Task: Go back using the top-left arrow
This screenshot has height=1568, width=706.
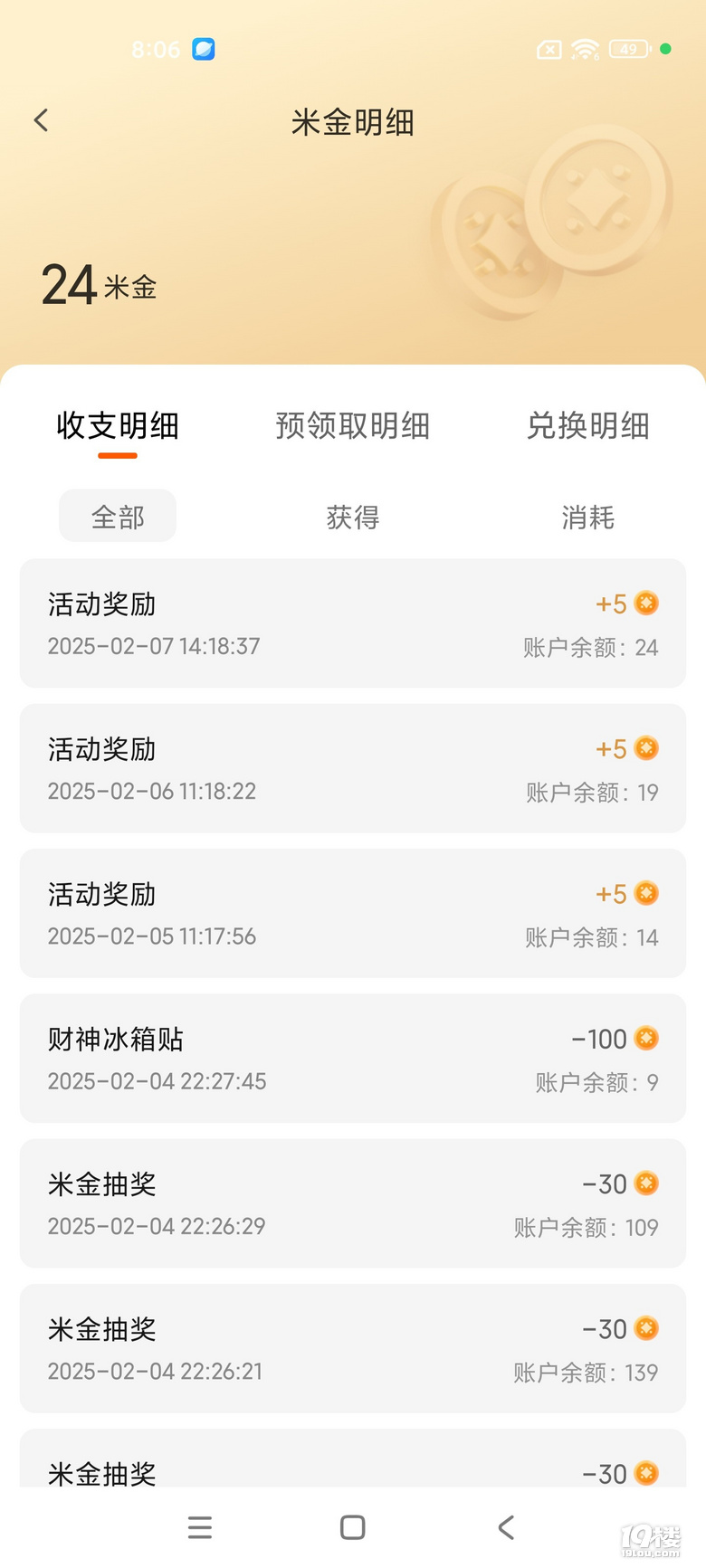Action: pos(41,120)
